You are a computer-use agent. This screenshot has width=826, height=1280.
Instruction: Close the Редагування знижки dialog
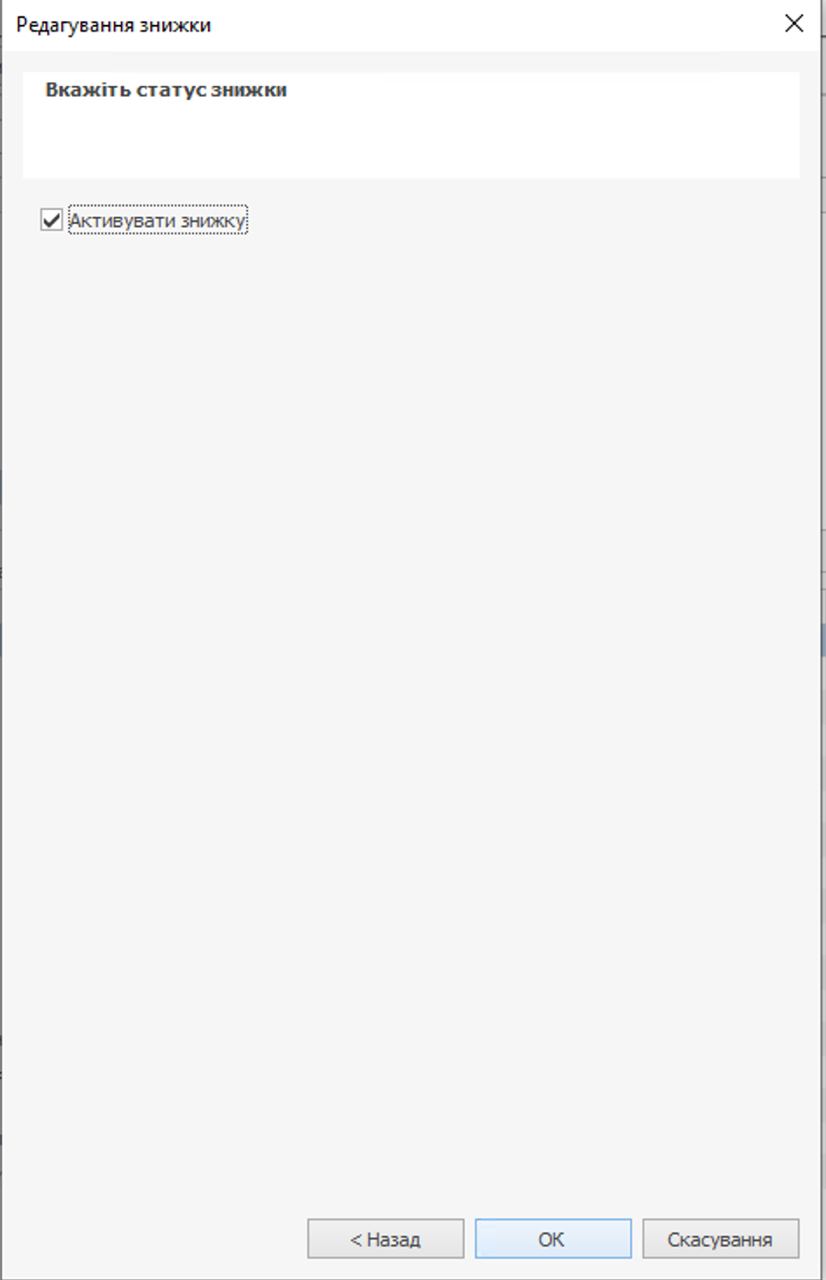pos(793,24)
